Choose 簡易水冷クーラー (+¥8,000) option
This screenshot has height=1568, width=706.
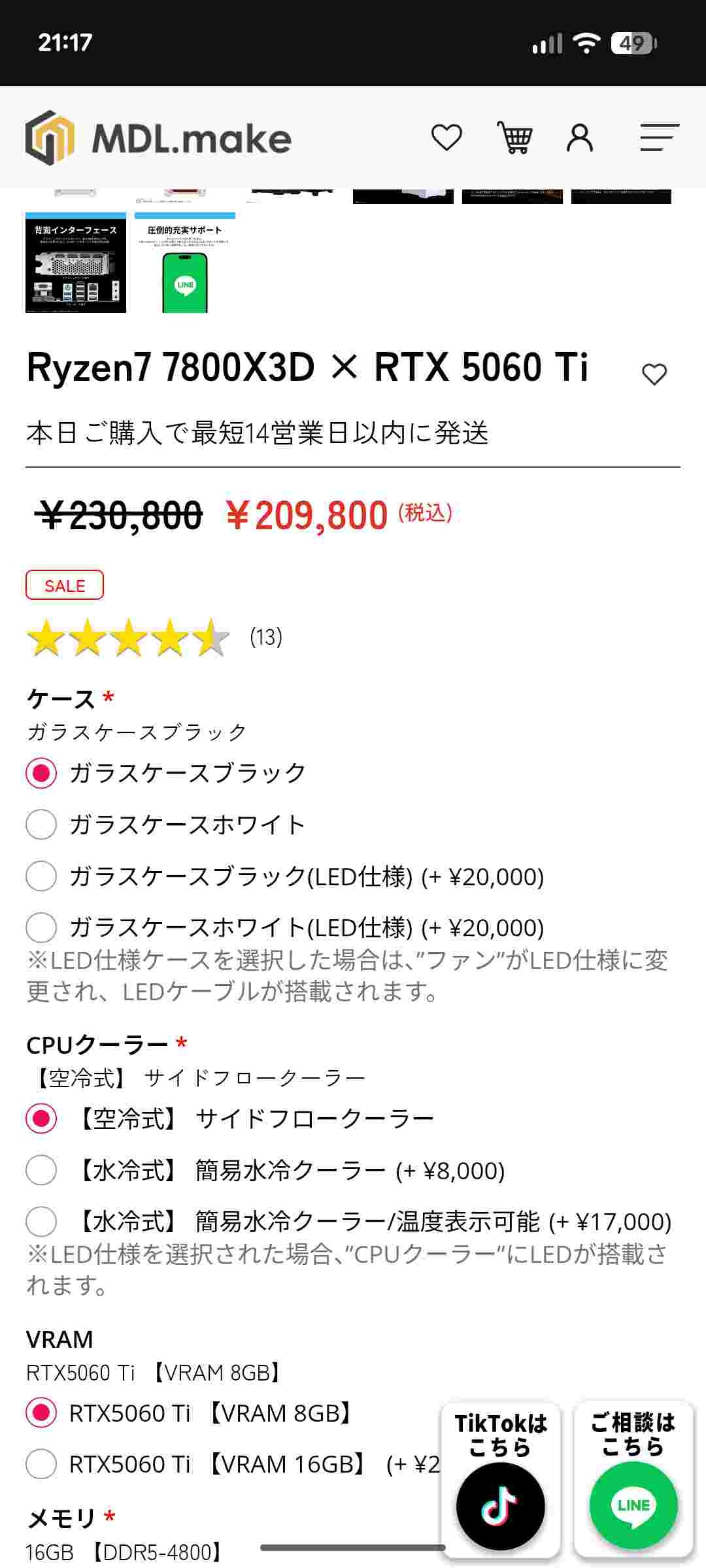point(41,1170)
